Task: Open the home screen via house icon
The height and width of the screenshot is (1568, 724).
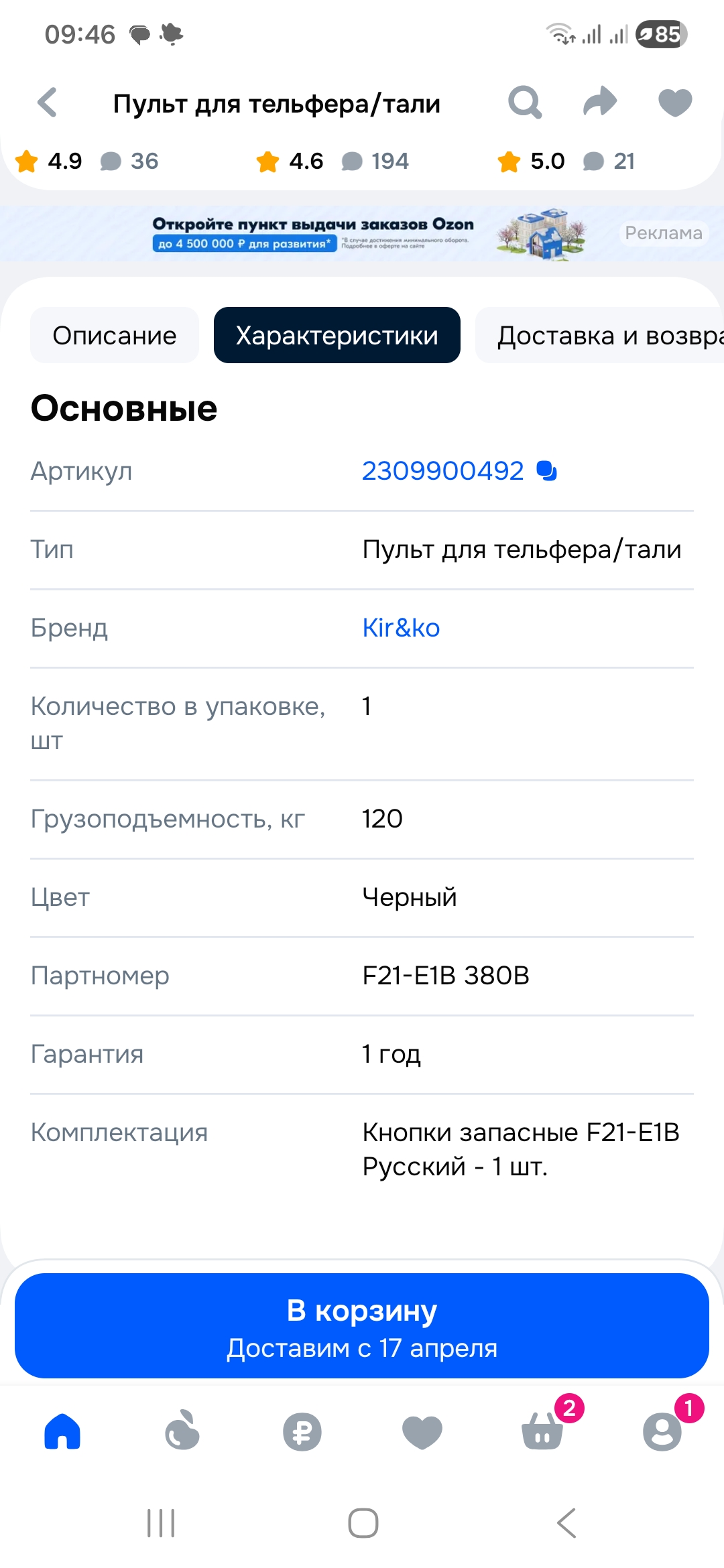Action: tap(62, 1431)
